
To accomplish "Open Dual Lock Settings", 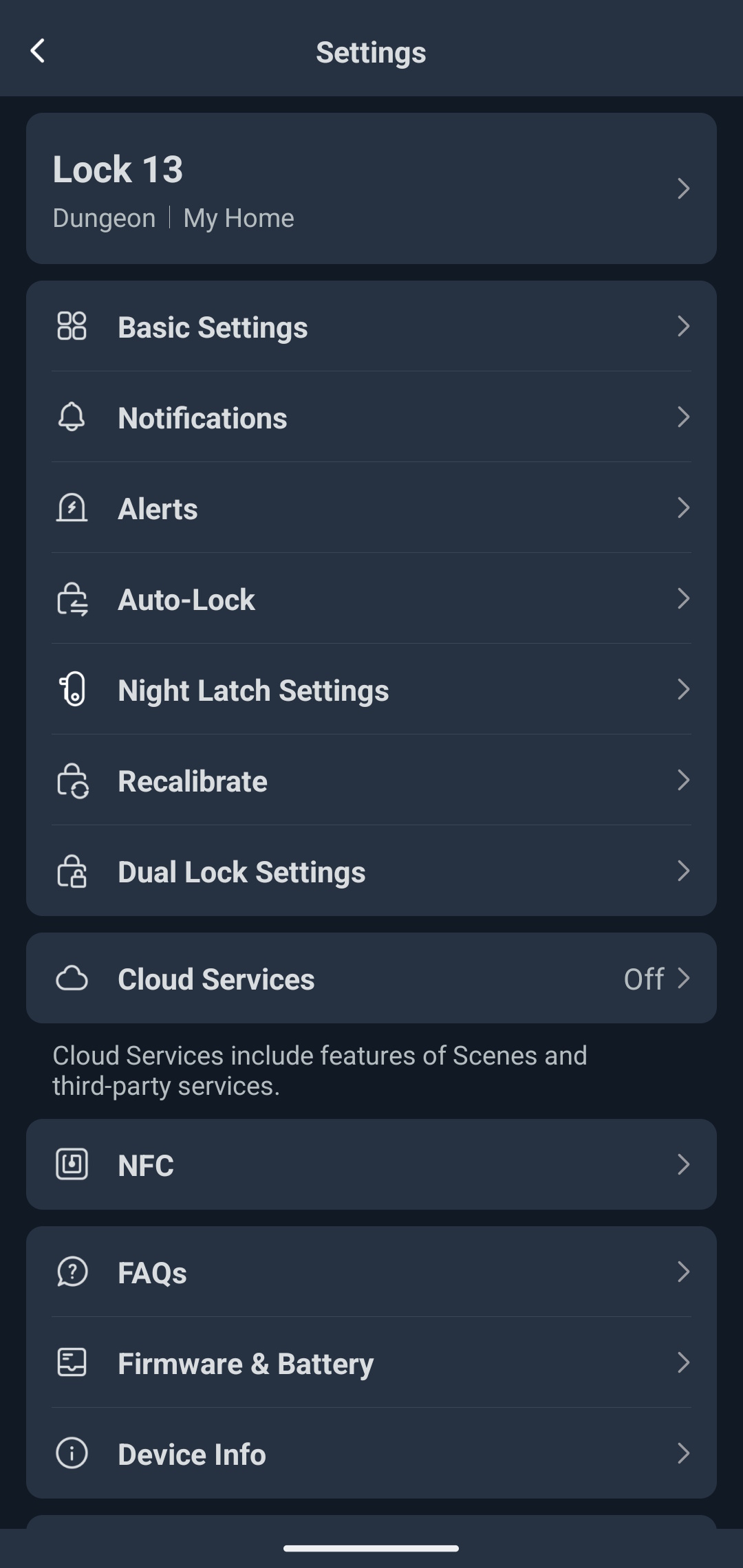I will (x=371, y=871).
